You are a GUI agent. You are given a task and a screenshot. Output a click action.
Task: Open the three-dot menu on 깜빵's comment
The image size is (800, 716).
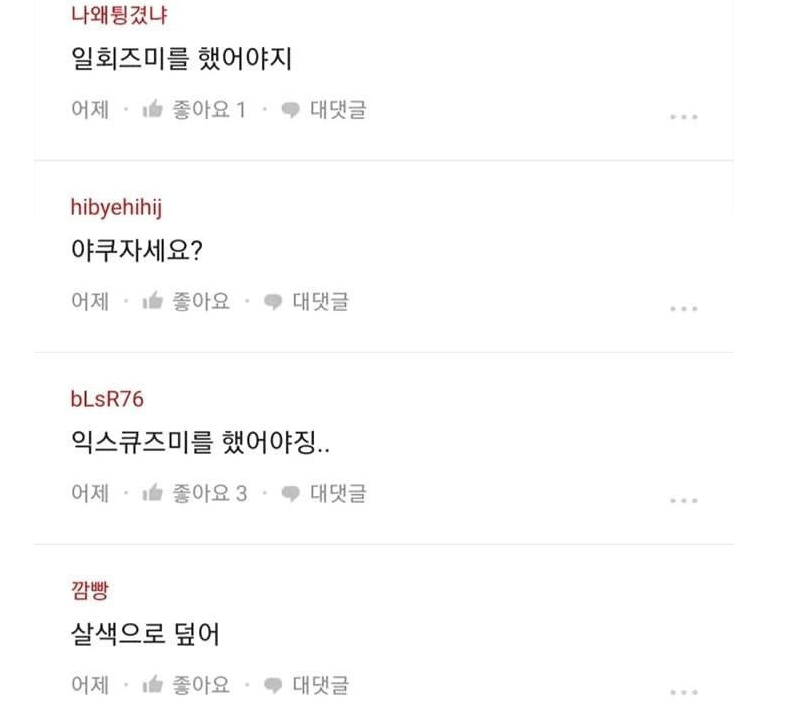coord(683,692)
